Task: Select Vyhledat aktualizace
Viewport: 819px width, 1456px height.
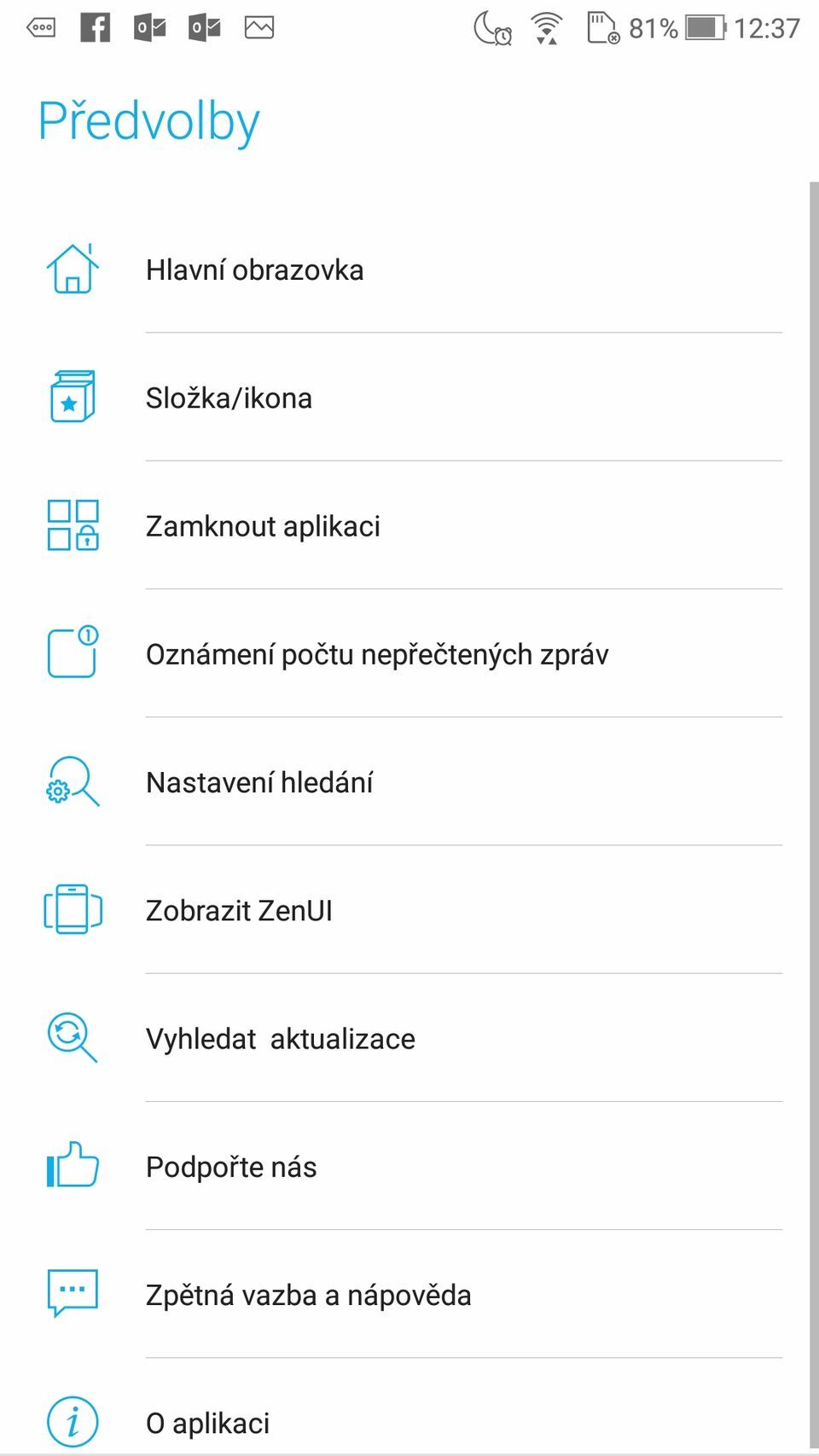Action: (281, 1038)
